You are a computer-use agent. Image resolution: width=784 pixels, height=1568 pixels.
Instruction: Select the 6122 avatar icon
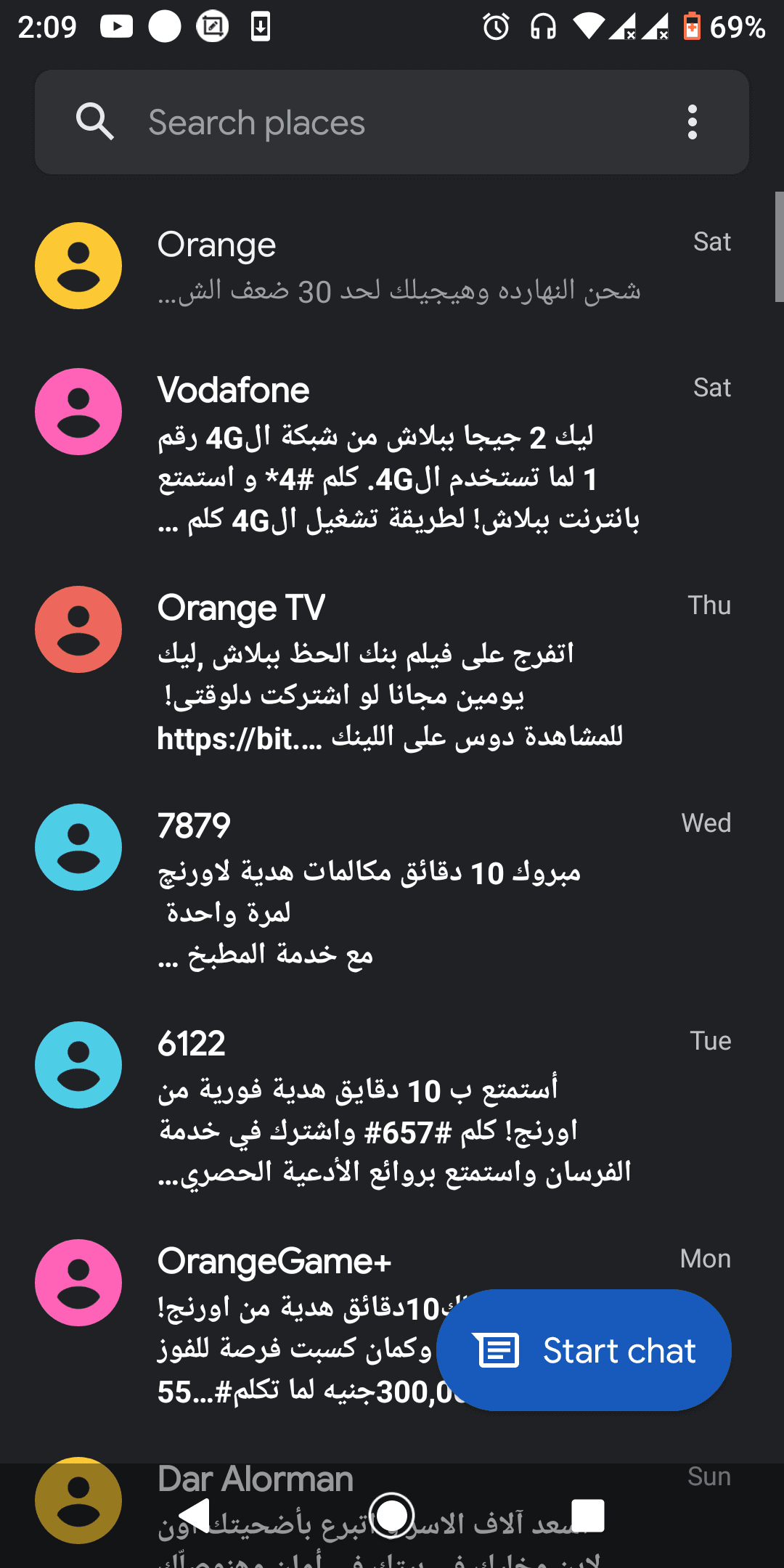[78, 1065]
